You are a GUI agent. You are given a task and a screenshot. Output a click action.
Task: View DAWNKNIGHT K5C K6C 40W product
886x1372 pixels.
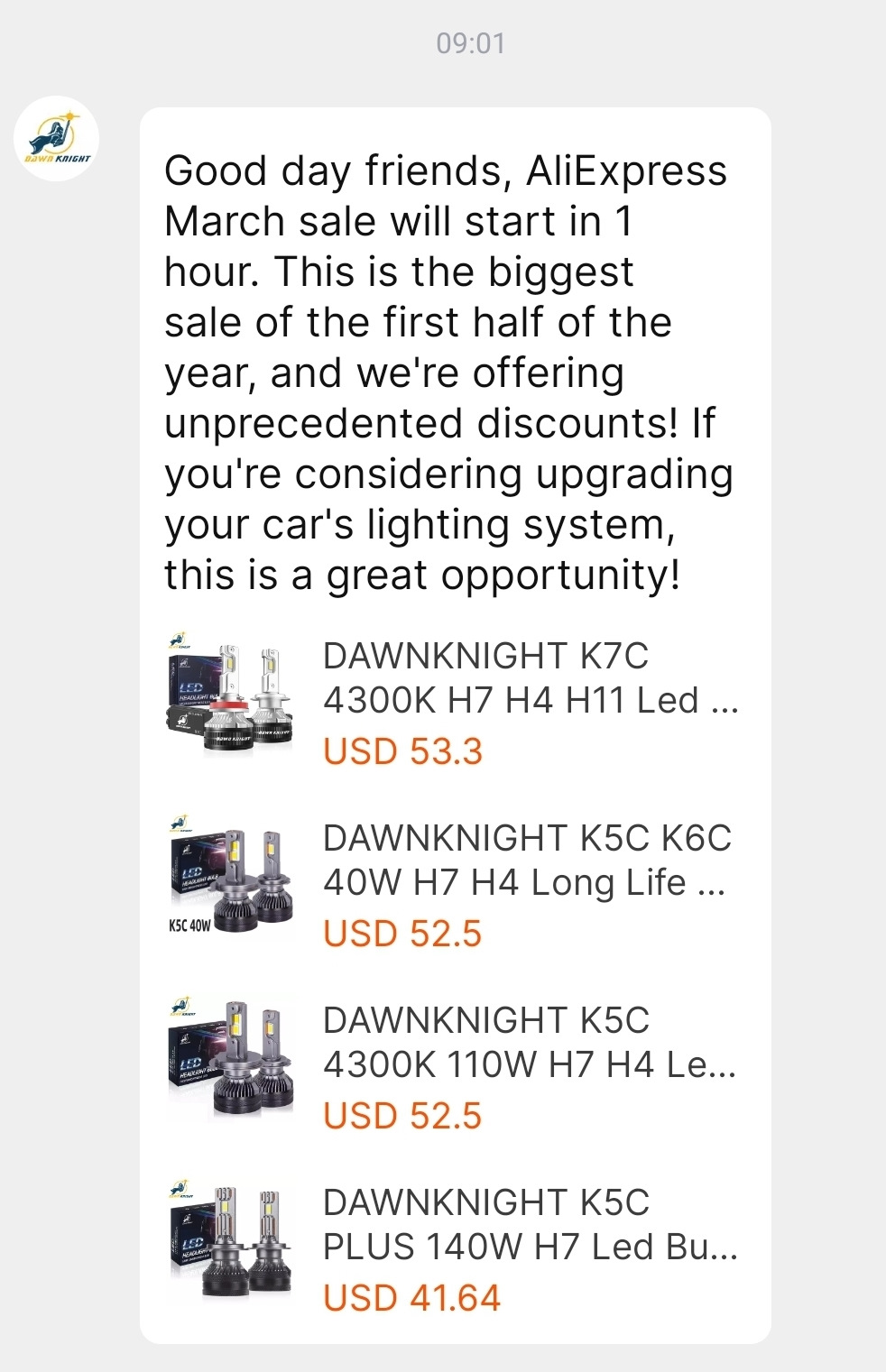point(526,861)
